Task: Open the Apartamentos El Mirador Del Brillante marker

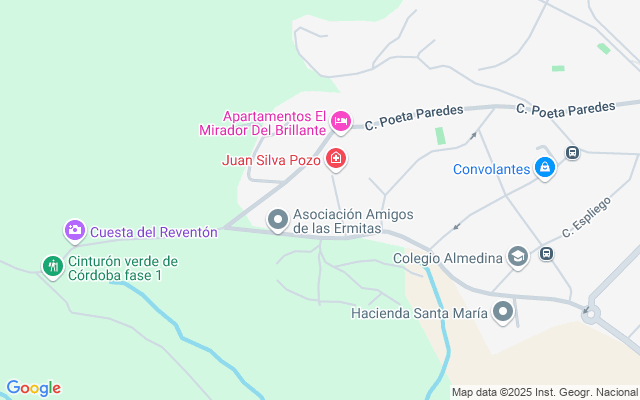Action: 341,122
